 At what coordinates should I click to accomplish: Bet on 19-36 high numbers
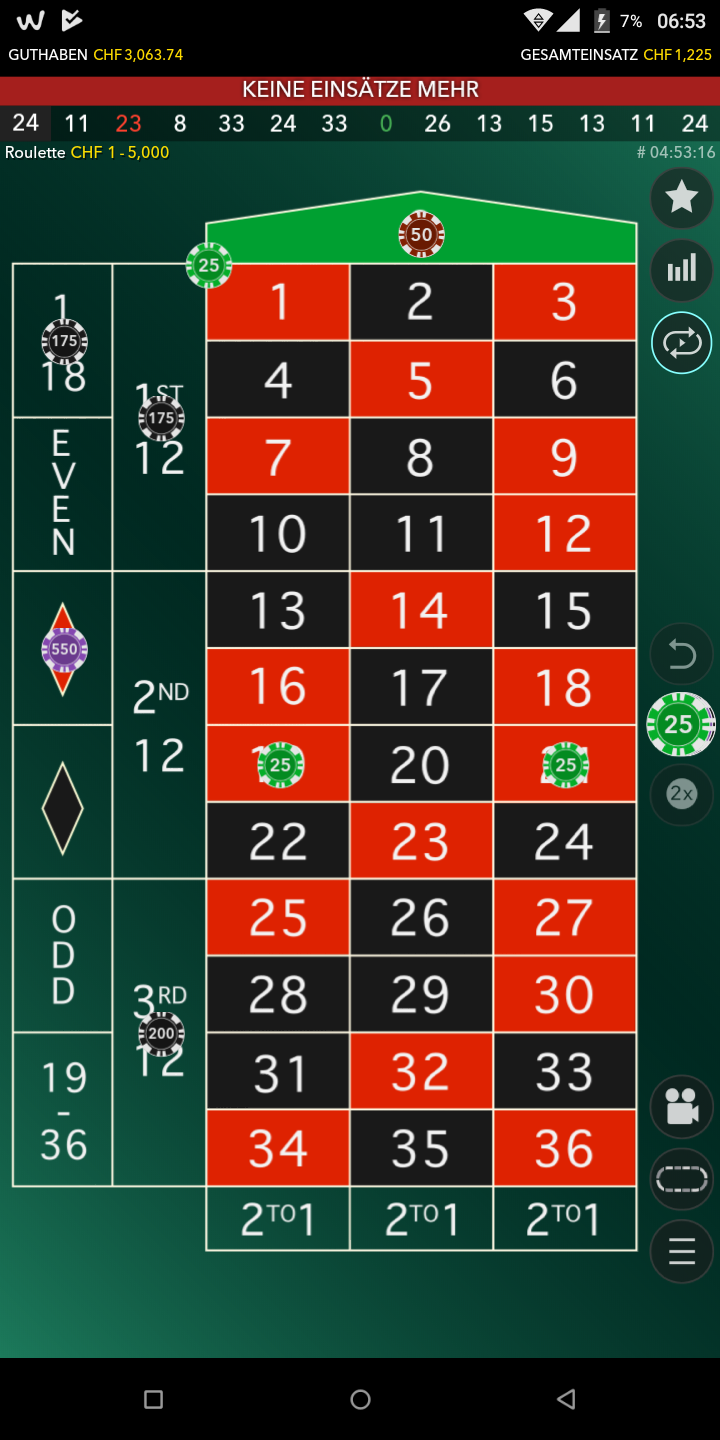[x=62, y=1109]
